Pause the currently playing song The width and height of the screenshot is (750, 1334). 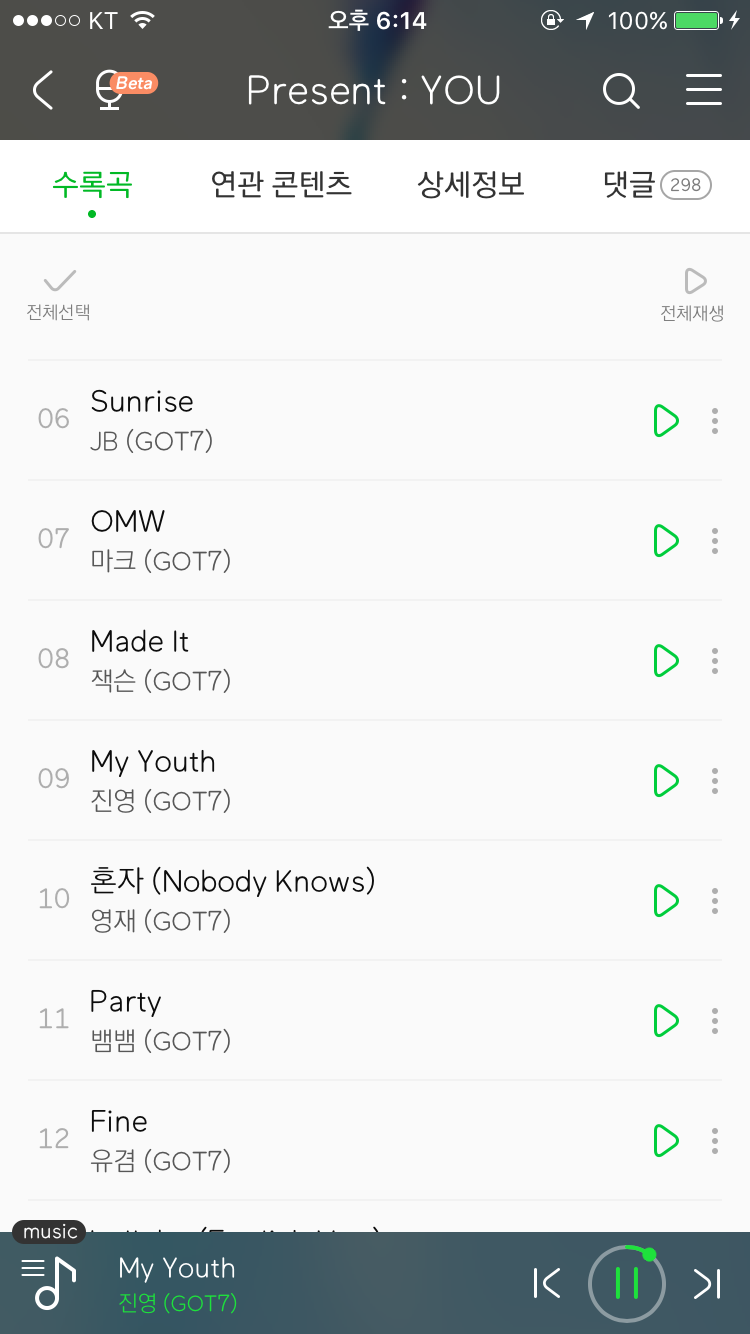click(627, 1283)
